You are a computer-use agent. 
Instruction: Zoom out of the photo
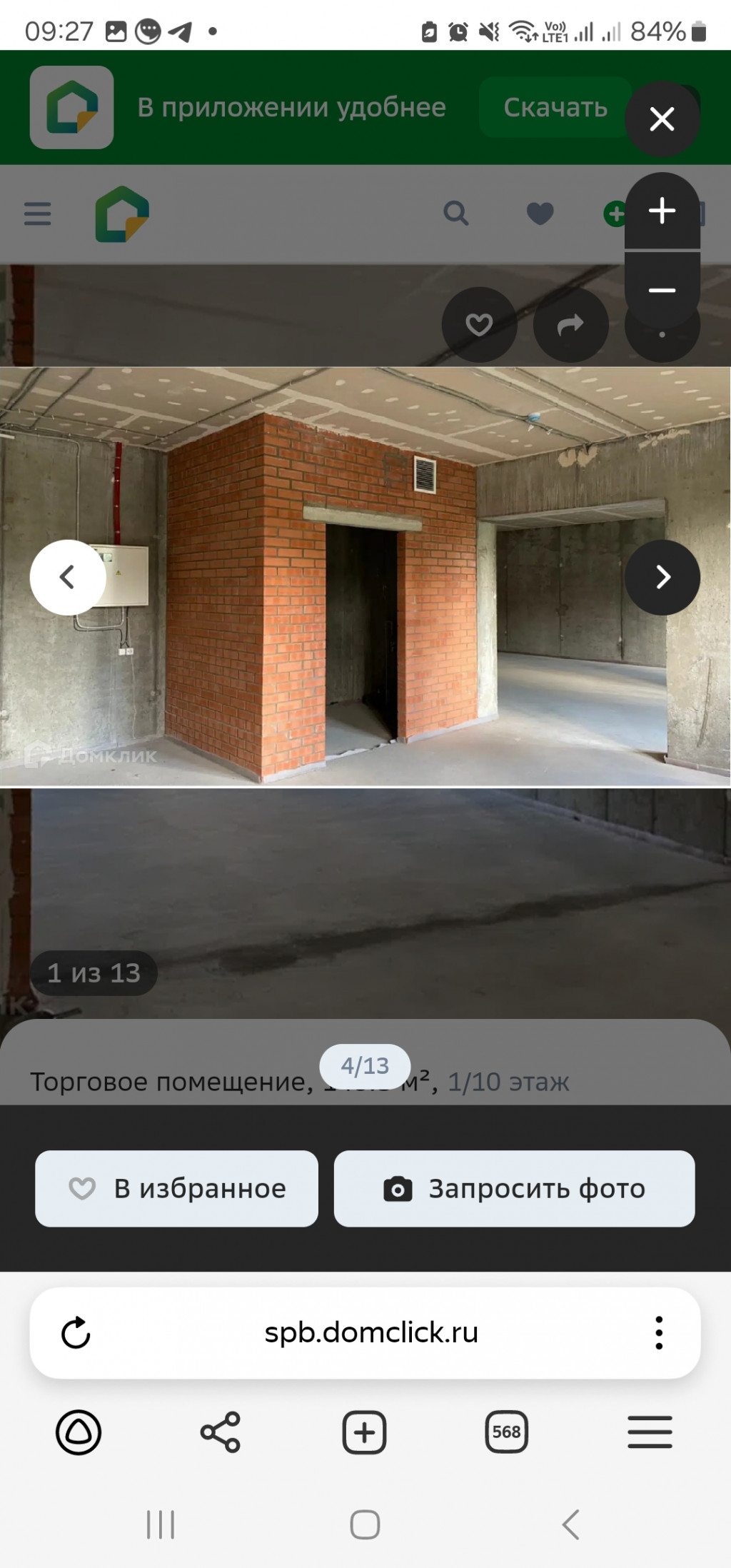click(x=662, y=291)
